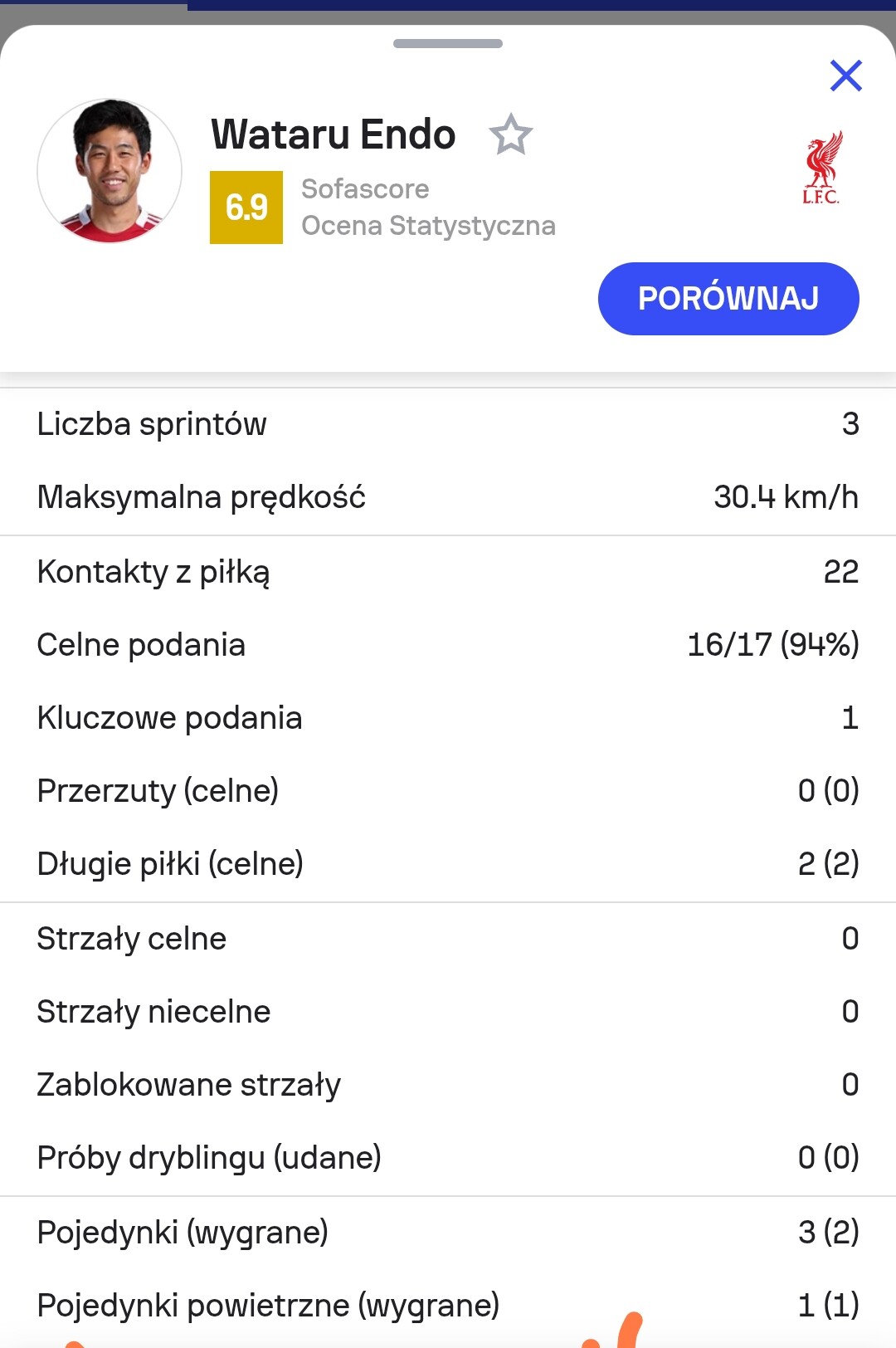The width and height of the screenshot is (896, 1348).
Task: Open Wataru Endo's player photo
Action: pyautogui.click(x=110, y=171)
